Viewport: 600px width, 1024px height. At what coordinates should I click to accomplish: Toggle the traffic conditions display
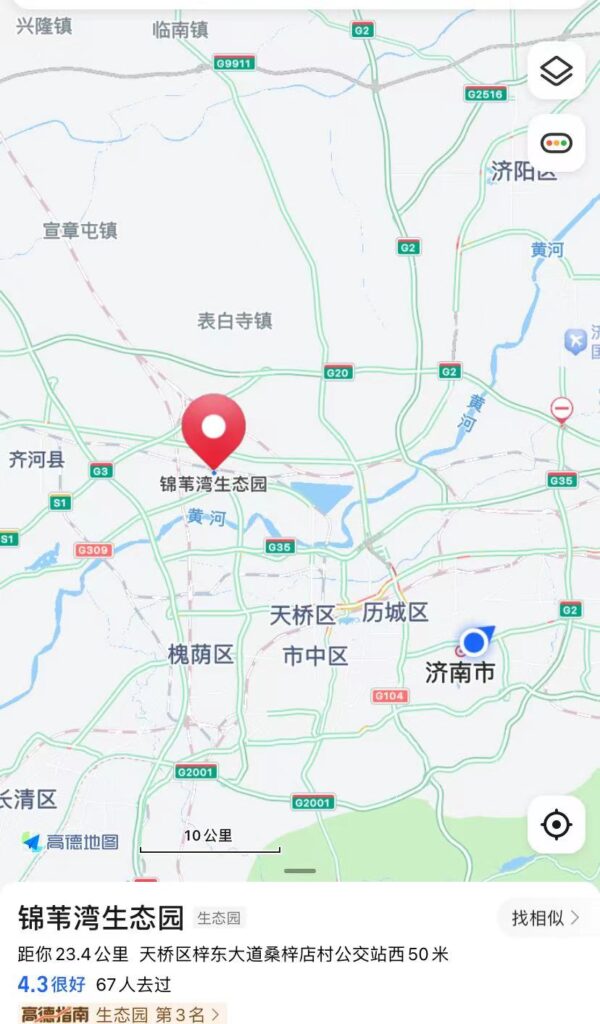tap(556, 143)
